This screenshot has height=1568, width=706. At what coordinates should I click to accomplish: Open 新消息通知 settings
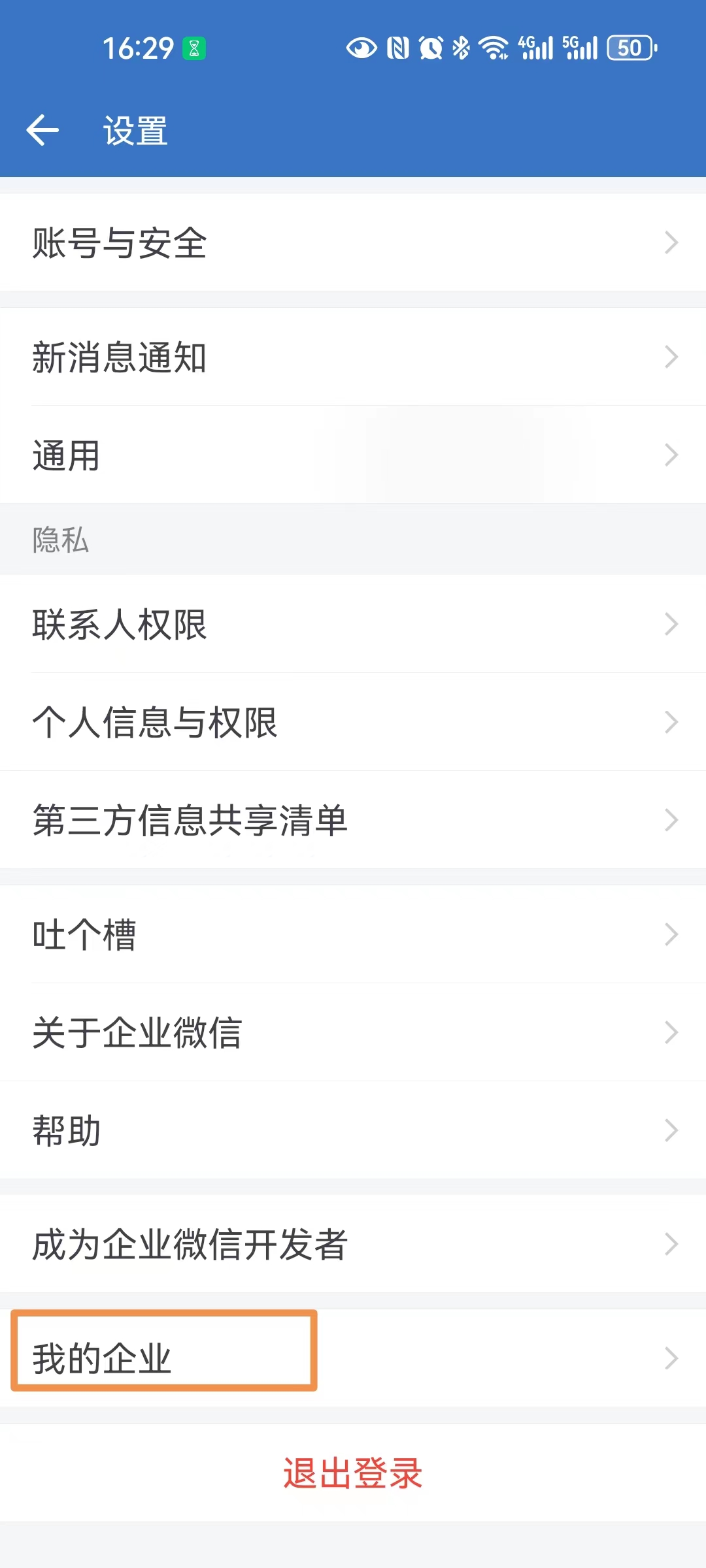(353, 357)
